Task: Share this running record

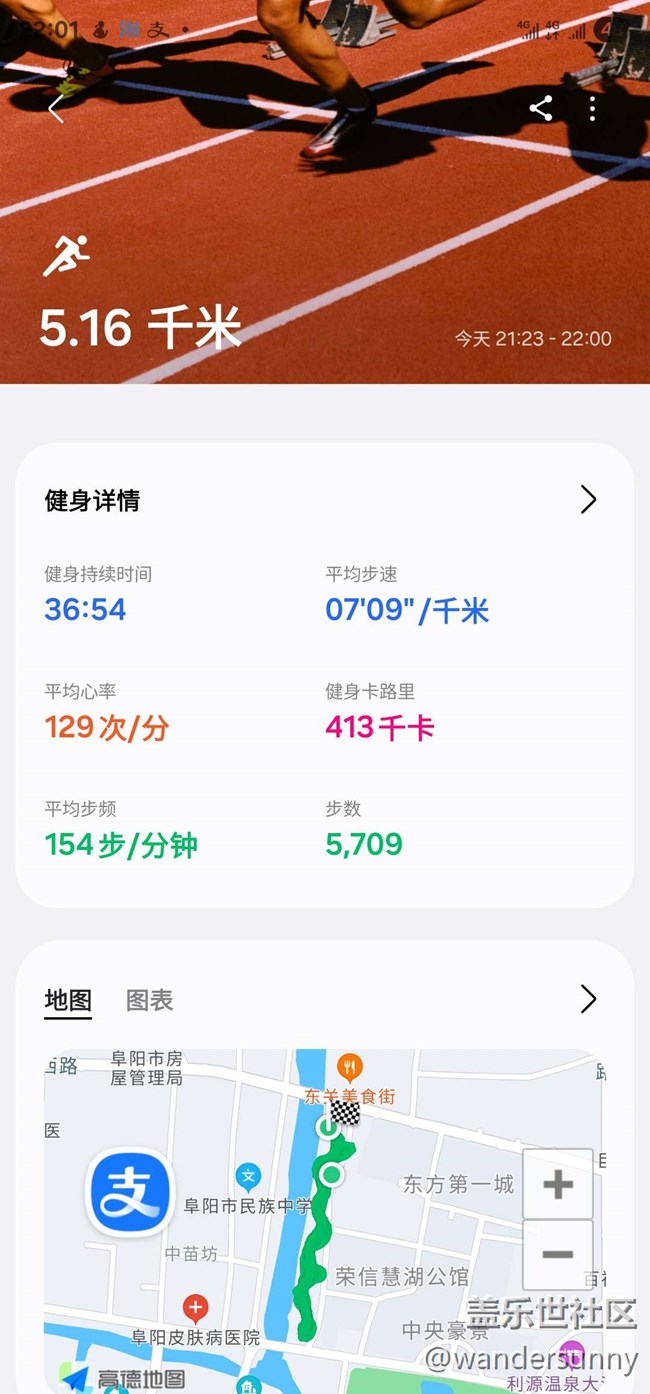Action: tap(541, 108)
